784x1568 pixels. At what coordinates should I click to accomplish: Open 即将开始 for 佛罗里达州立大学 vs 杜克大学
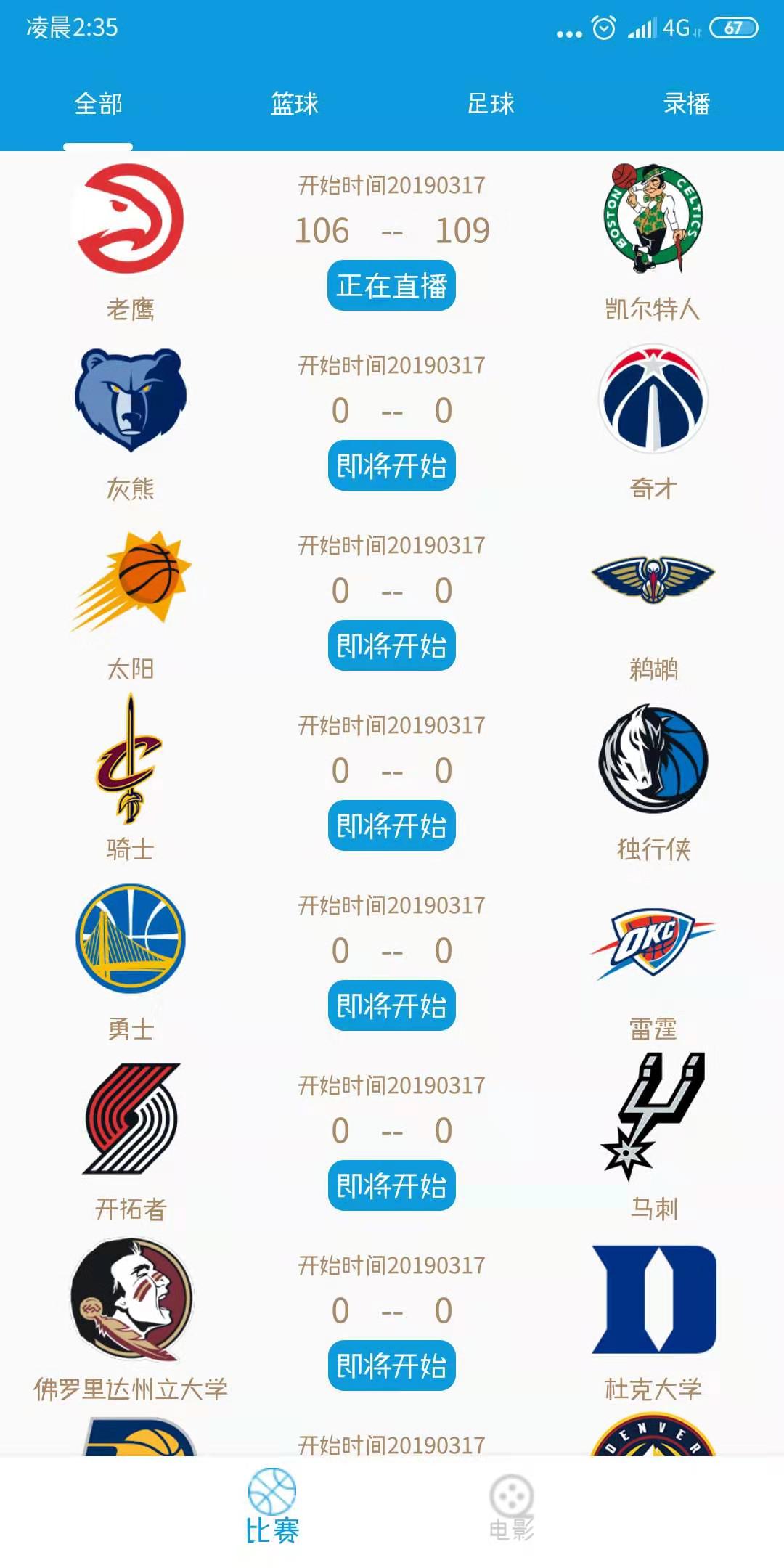coord(391,1365)
